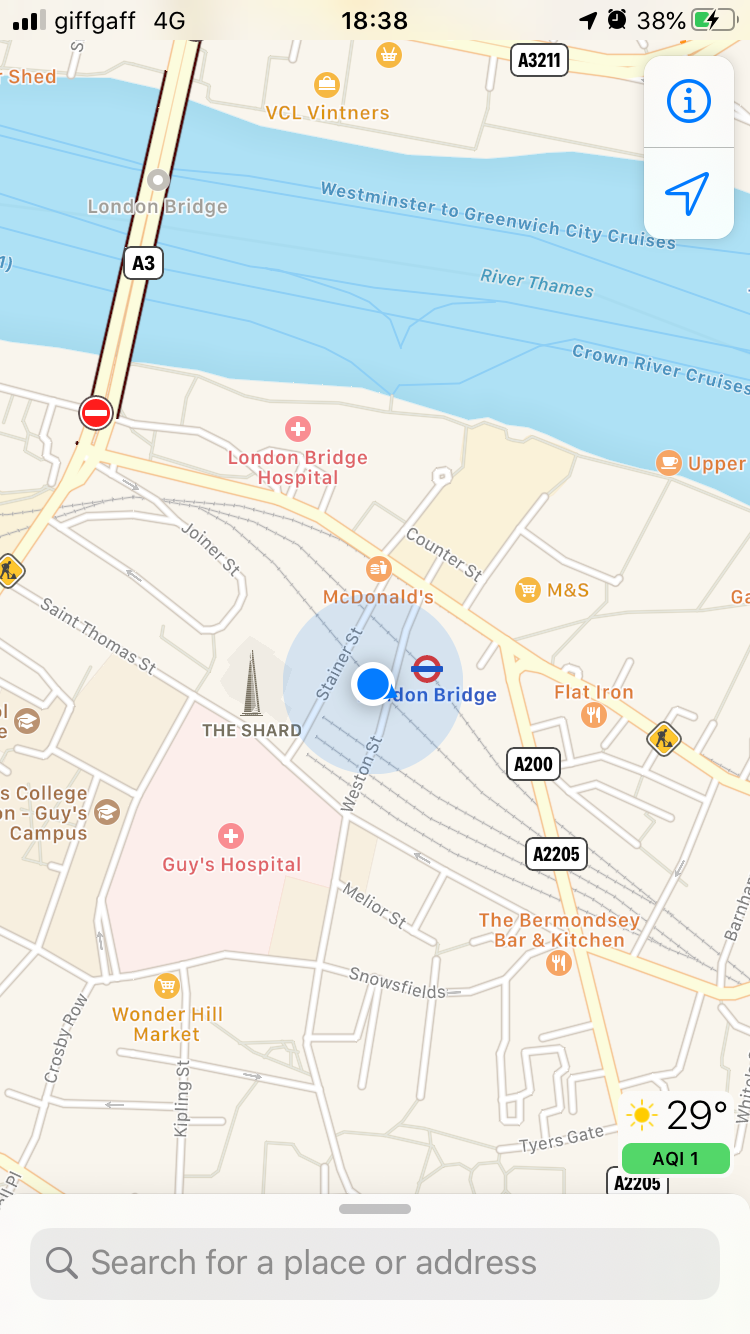Select the McDonald's map pin
The height and width of the screenshot is (1334, 750).
(379, 569)
